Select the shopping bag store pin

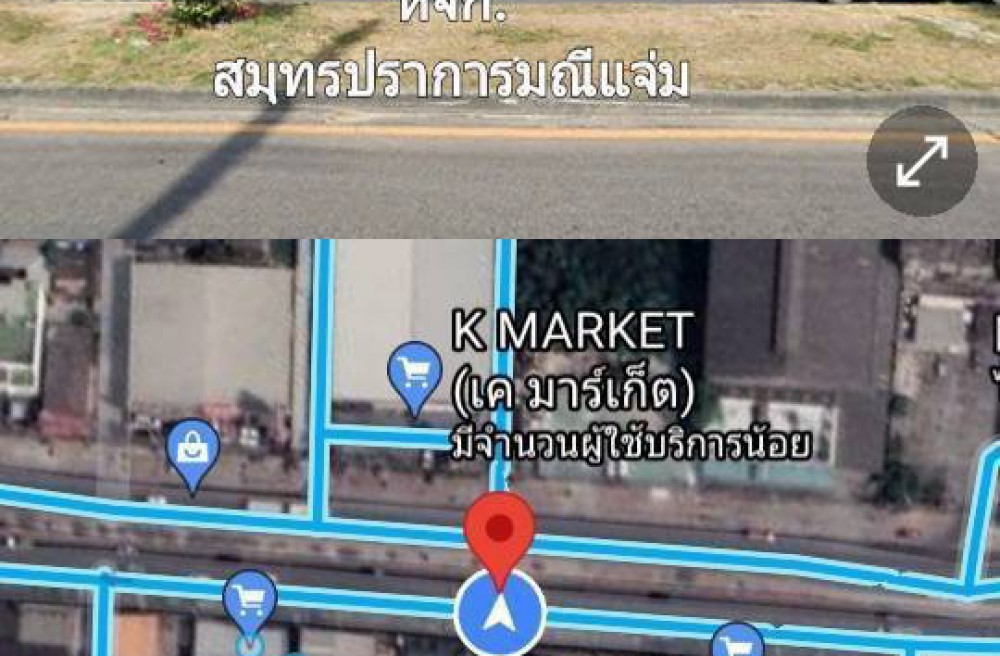pos(192,453)
